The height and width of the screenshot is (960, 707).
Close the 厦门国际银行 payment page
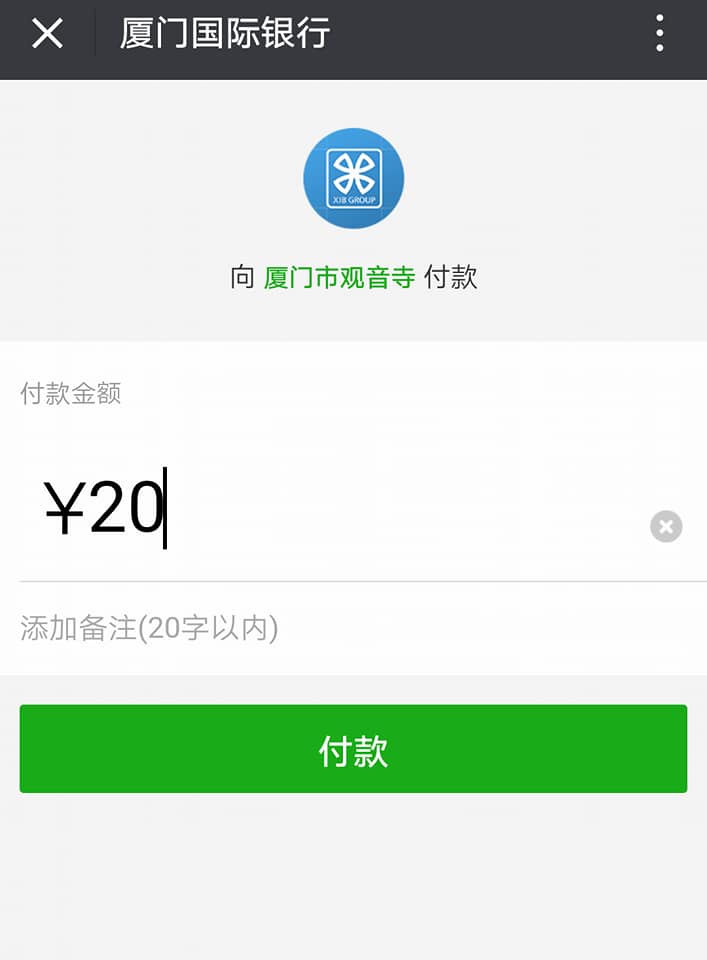[x=47, y=35]
